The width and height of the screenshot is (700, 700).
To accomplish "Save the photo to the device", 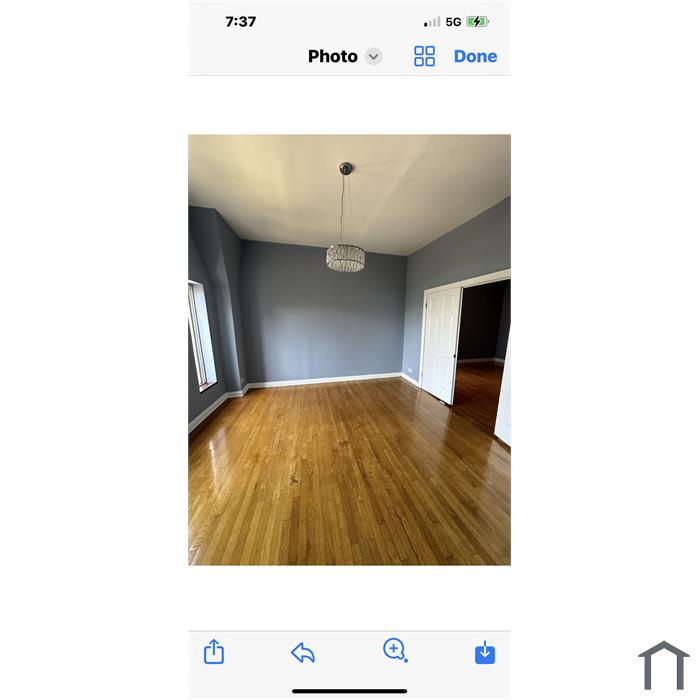I will coord(485,653).
